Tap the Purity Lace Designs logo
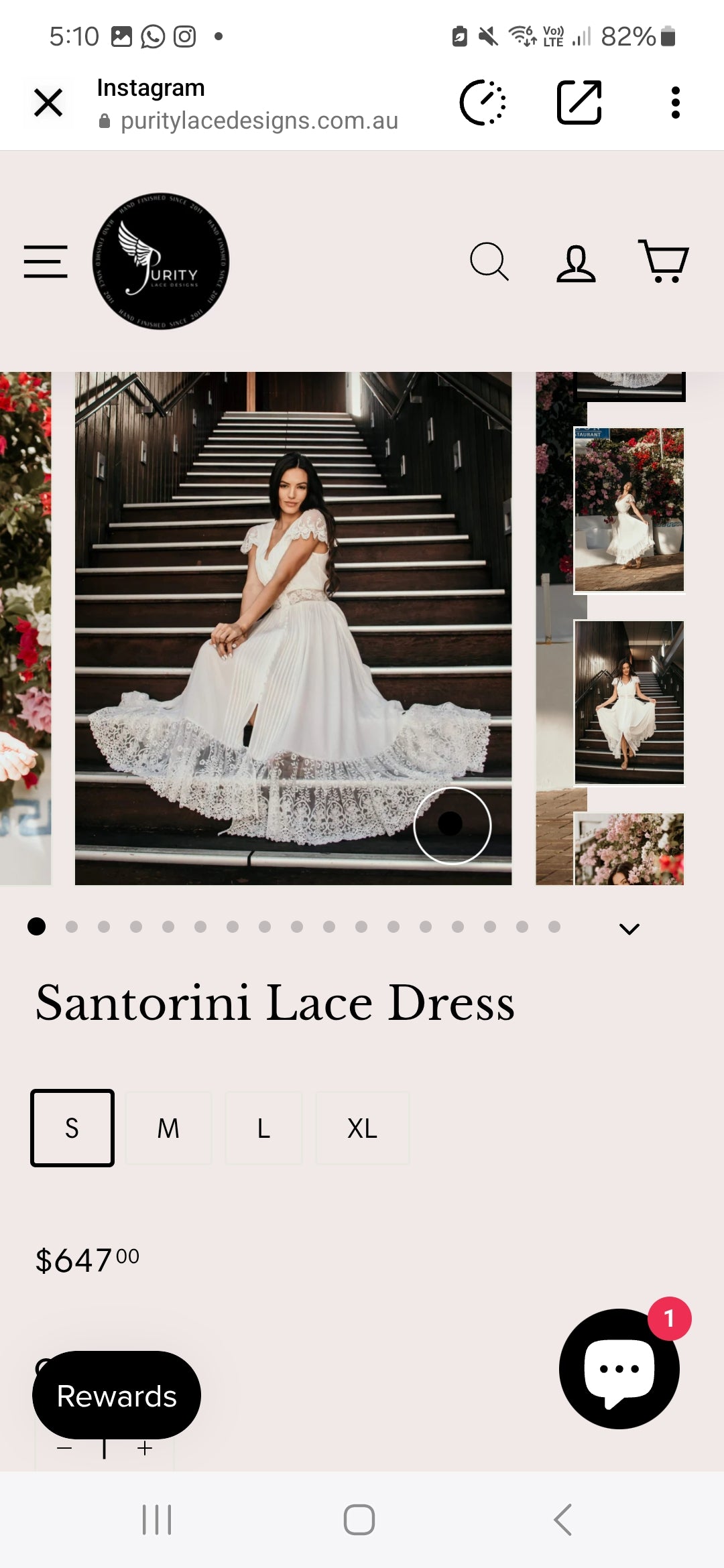This screenshot has height=1568, width=724. (x=161, y=261)
